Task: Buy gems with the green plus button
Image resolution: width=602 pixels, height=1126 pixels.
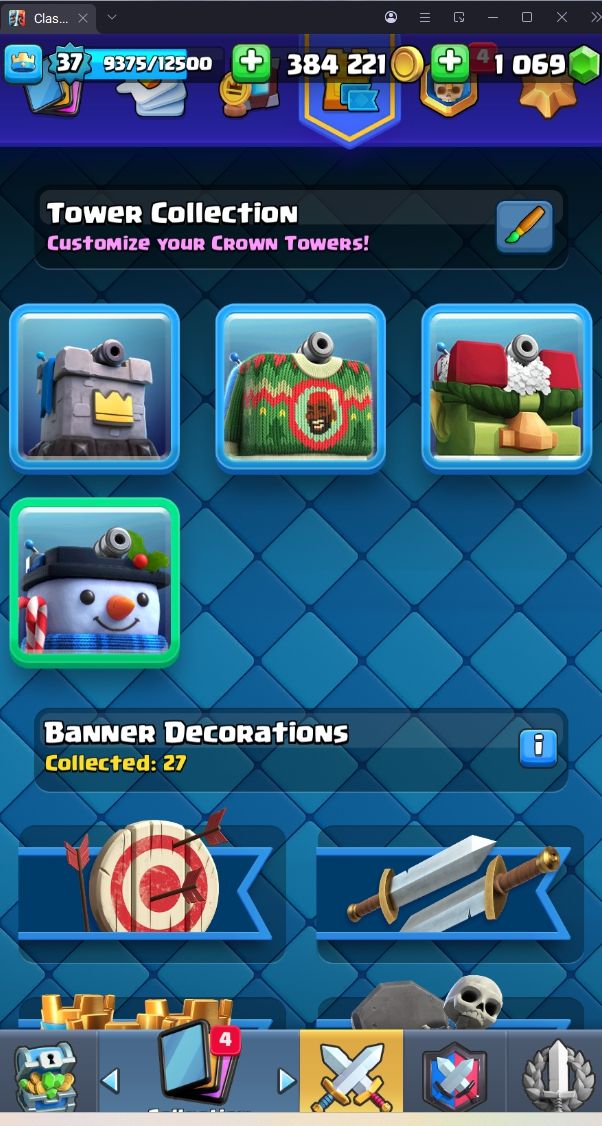Action: (450, 63)
